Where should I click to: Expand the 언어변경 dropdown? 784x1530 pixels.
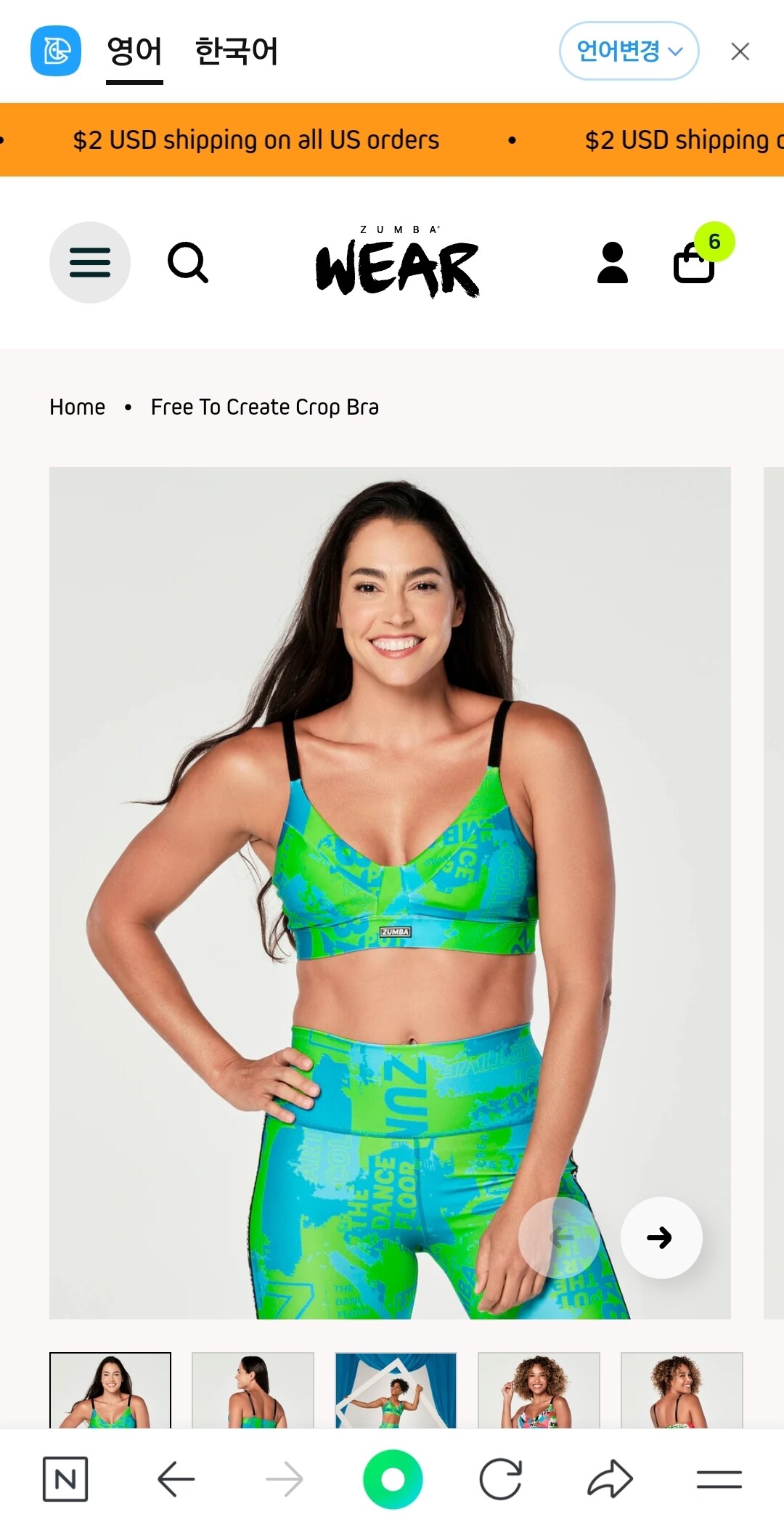coord(629,51)
